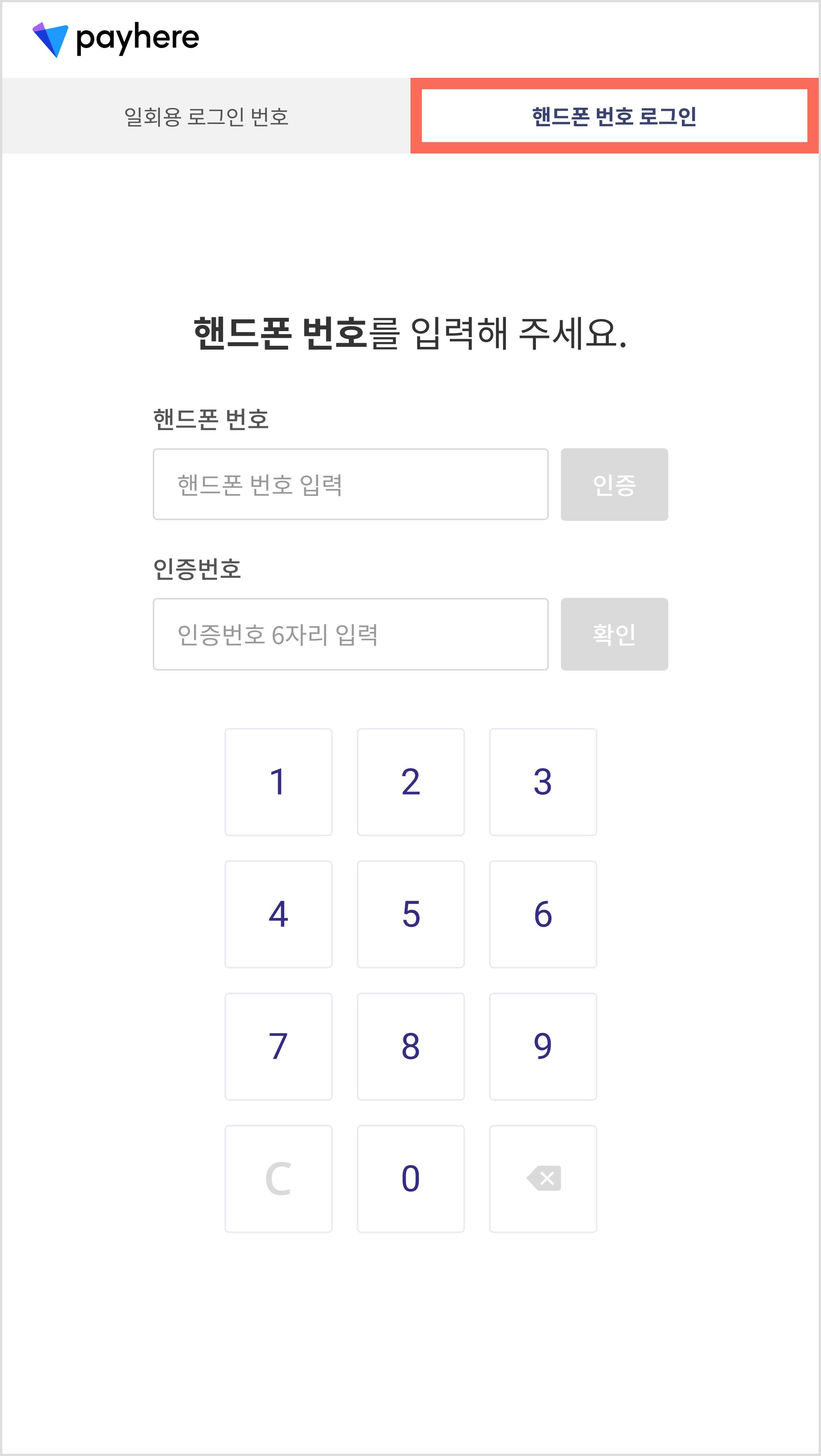Delete last digit with the backspace key
This screenshot has height=1456, width=821.
(x=543, y=1179)
